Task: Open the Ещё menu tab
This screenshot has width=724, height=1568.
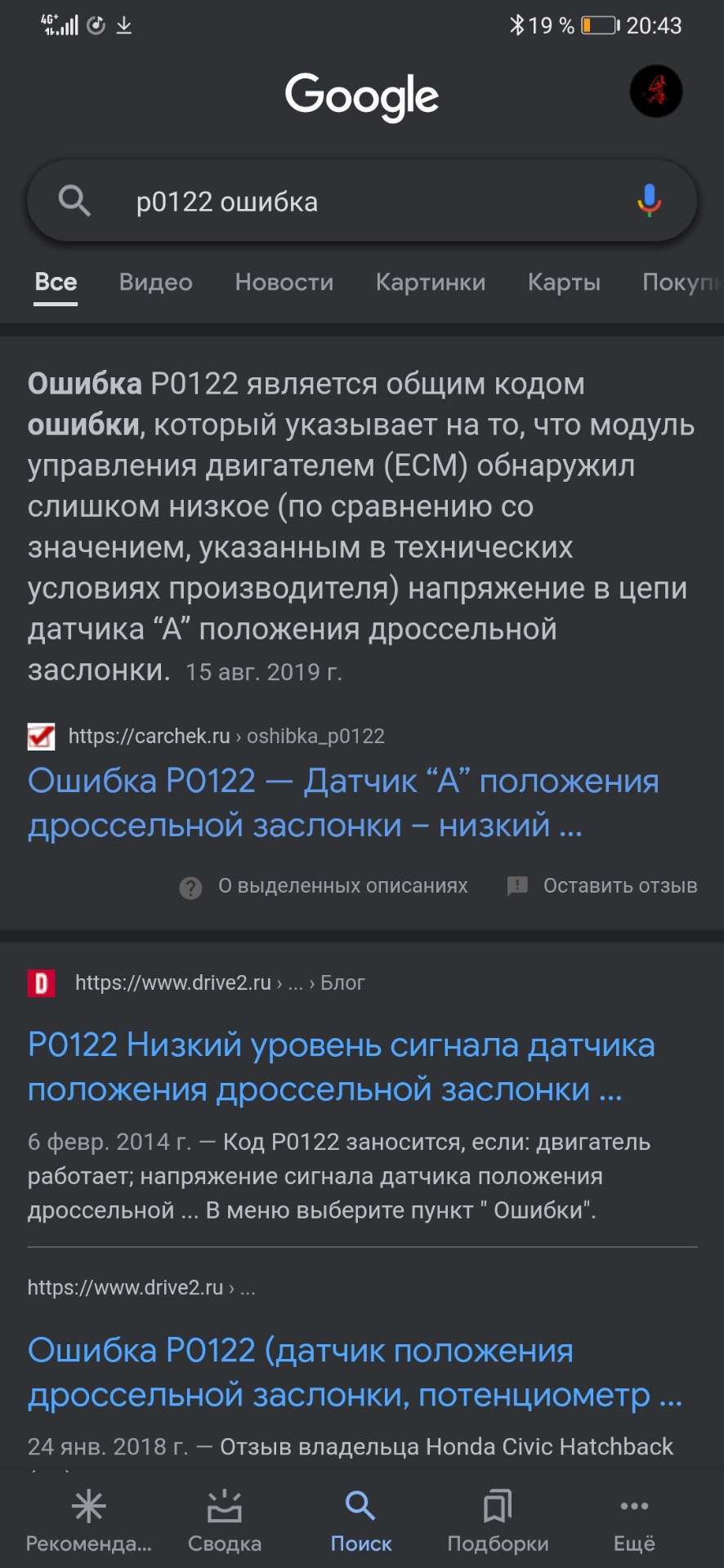Action: [x=634, y=1521]
